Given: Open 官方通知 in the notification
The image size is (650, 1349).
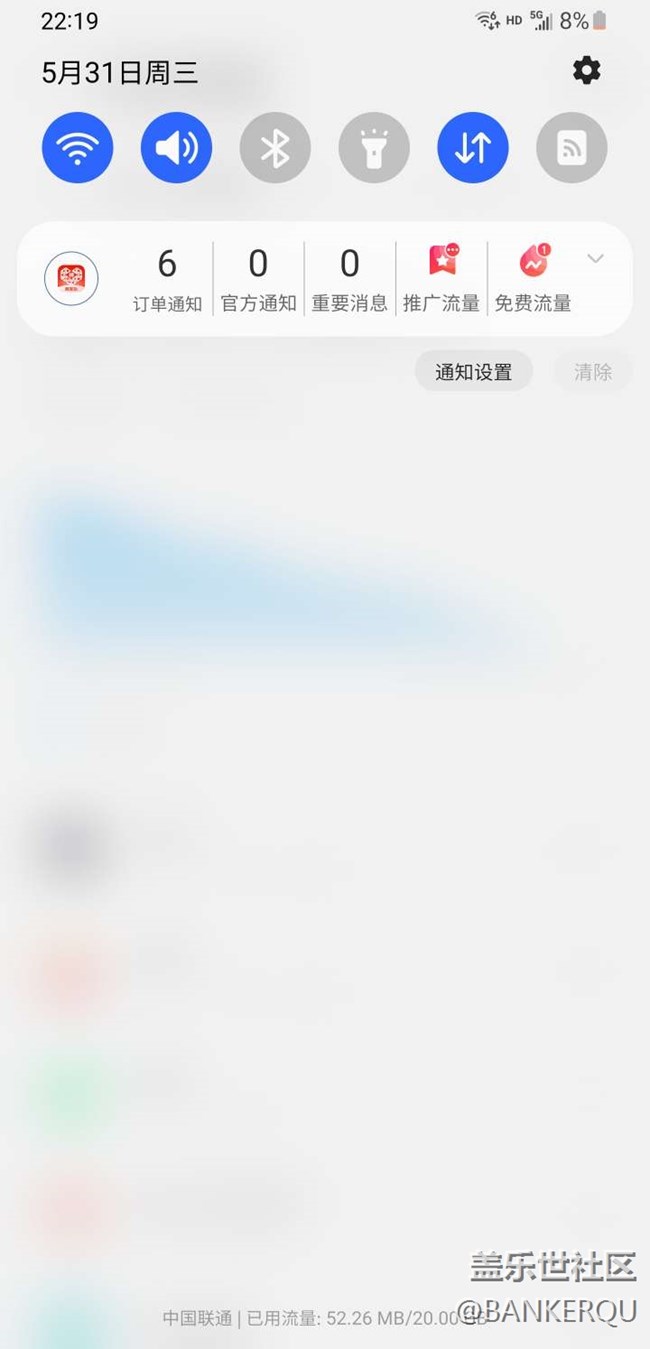Looking at the screenshot, I should (x=258, y=279).
